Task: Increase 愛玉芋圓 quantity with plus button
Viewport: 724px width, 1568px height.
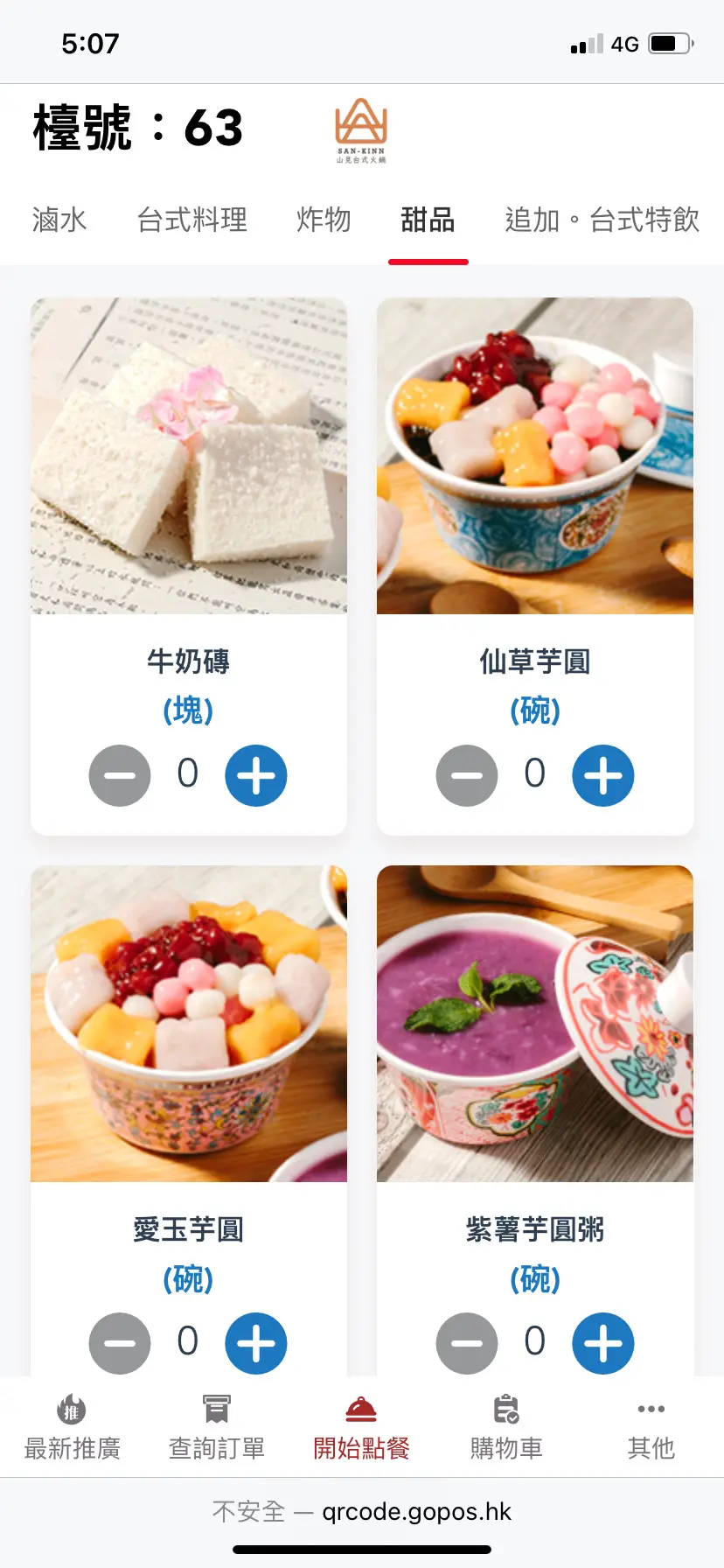Action: click(256, 1343)
